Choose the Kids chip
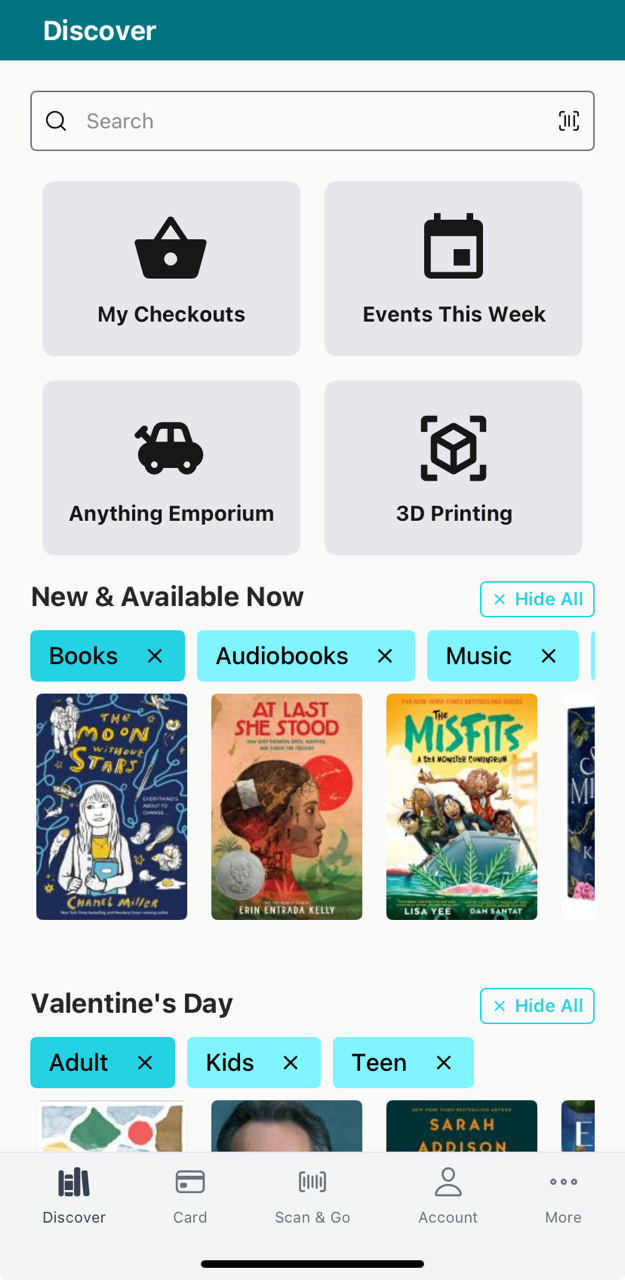Screen dimensions: 625x1280 pos(230,1062)
